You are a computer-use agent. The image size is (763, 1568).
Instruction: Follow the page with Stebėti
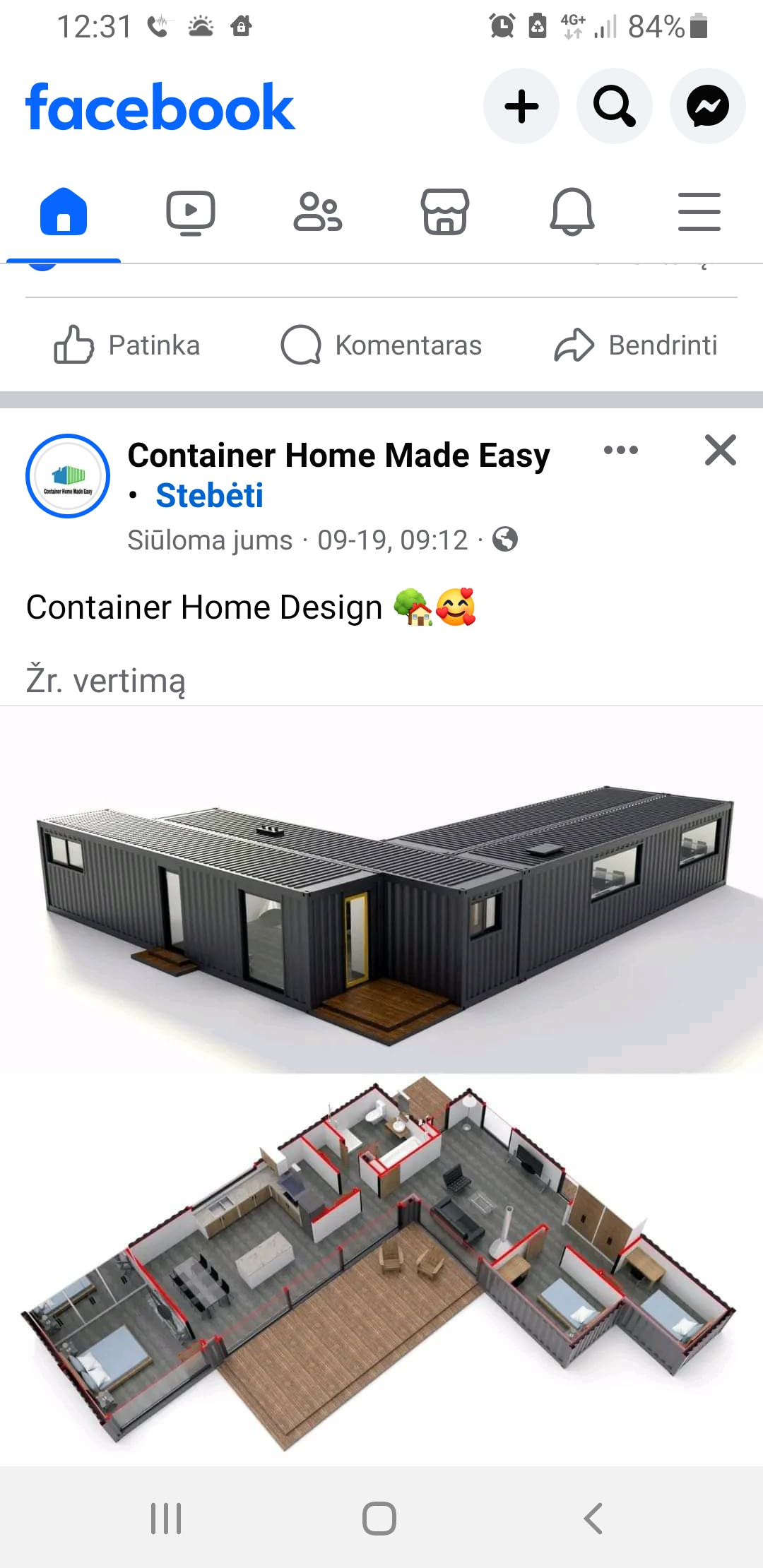(209, 495)
